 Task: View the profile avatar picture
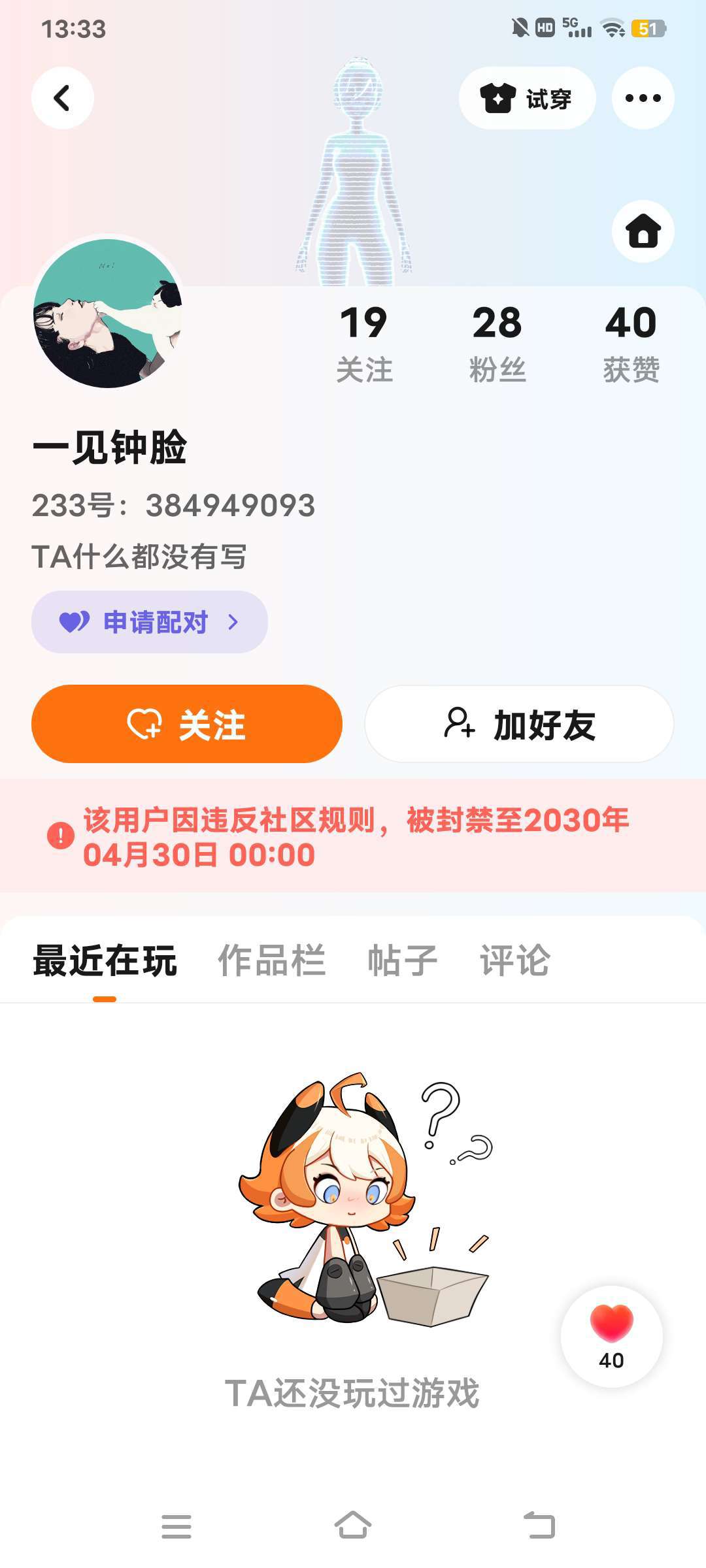[108, 313]
